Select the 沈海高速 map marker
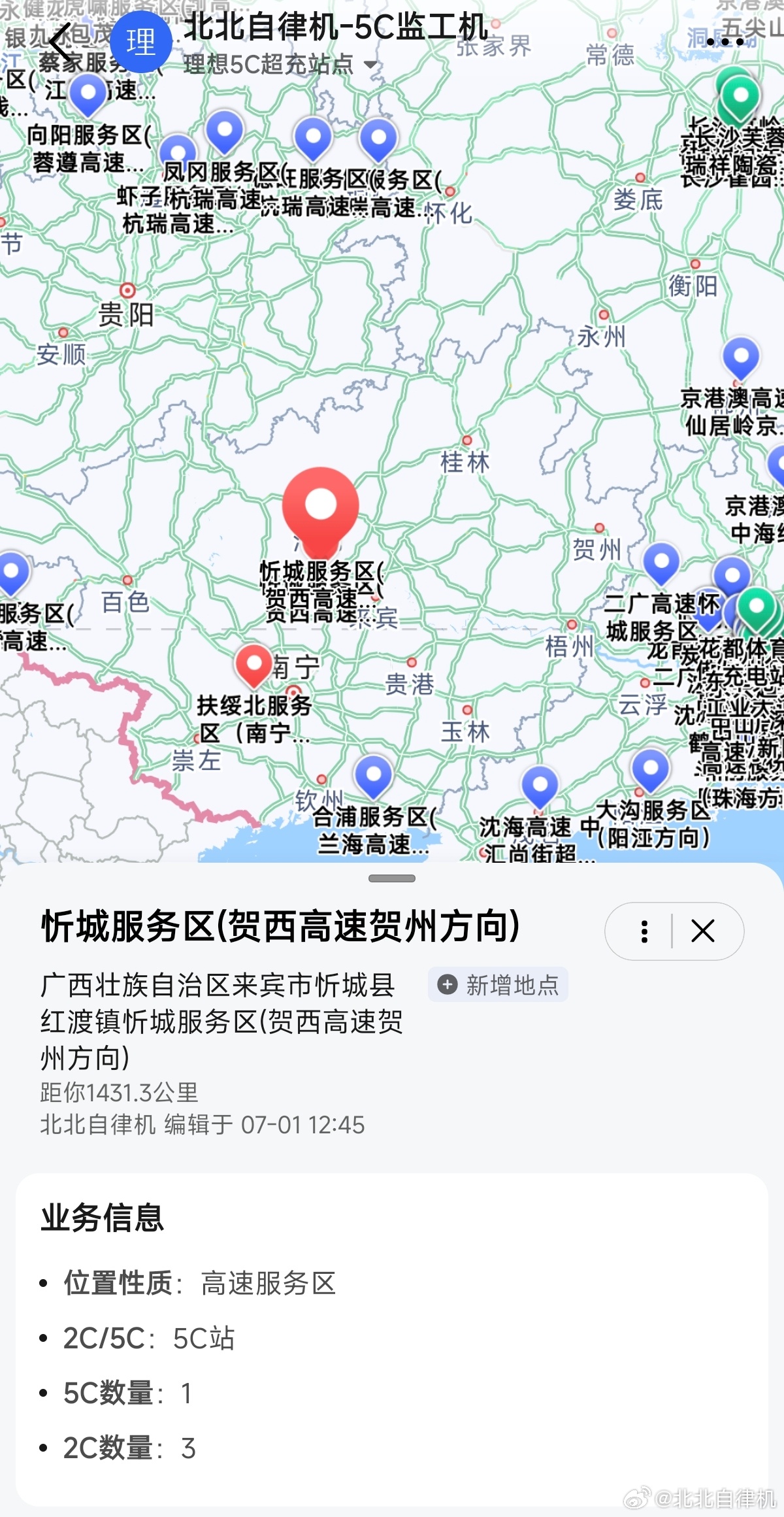 click(540, 788)
